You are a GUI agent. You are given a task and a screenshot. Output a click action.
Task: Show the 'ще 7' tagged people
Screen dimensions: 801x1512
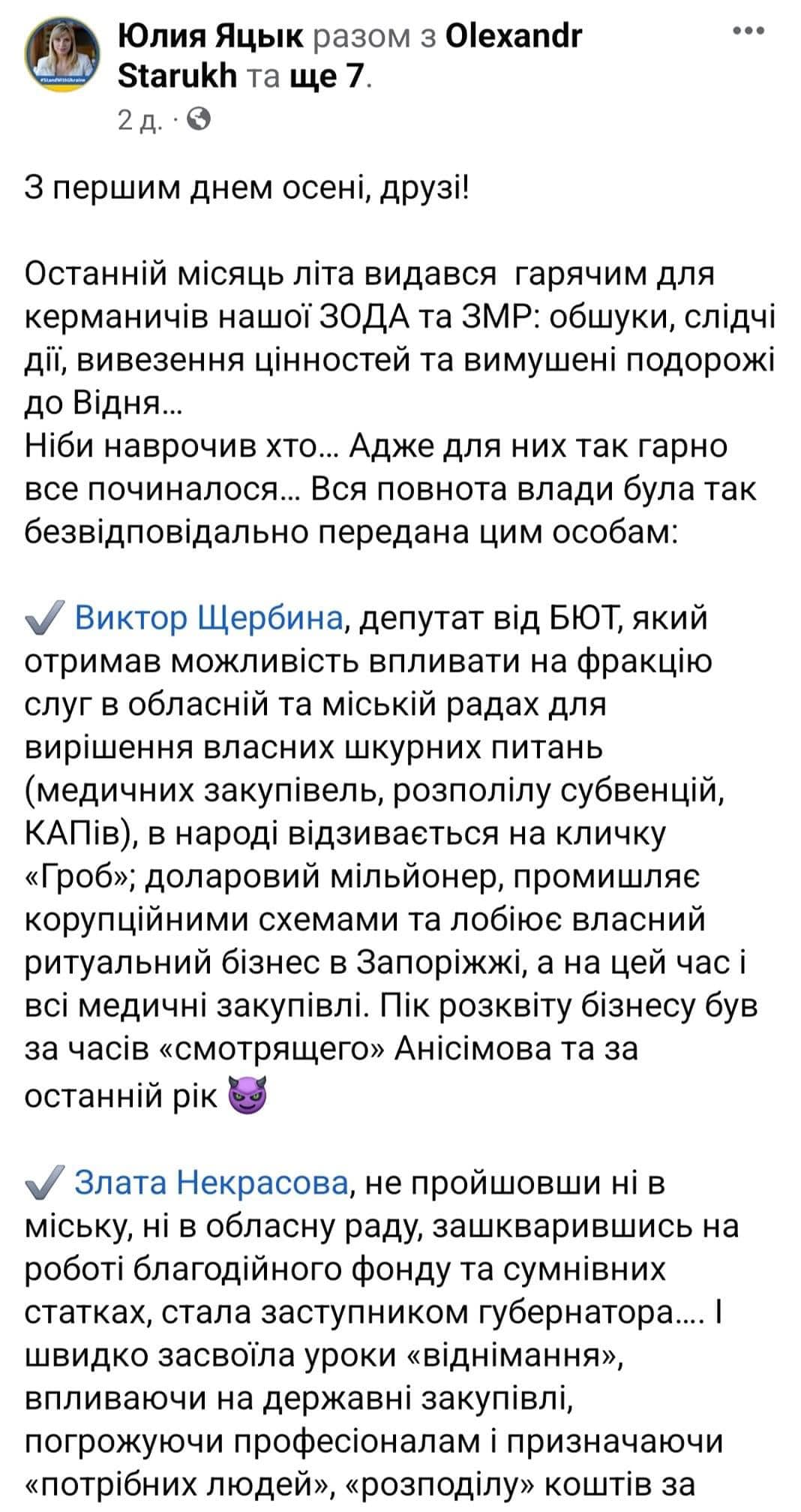[328, 76]
